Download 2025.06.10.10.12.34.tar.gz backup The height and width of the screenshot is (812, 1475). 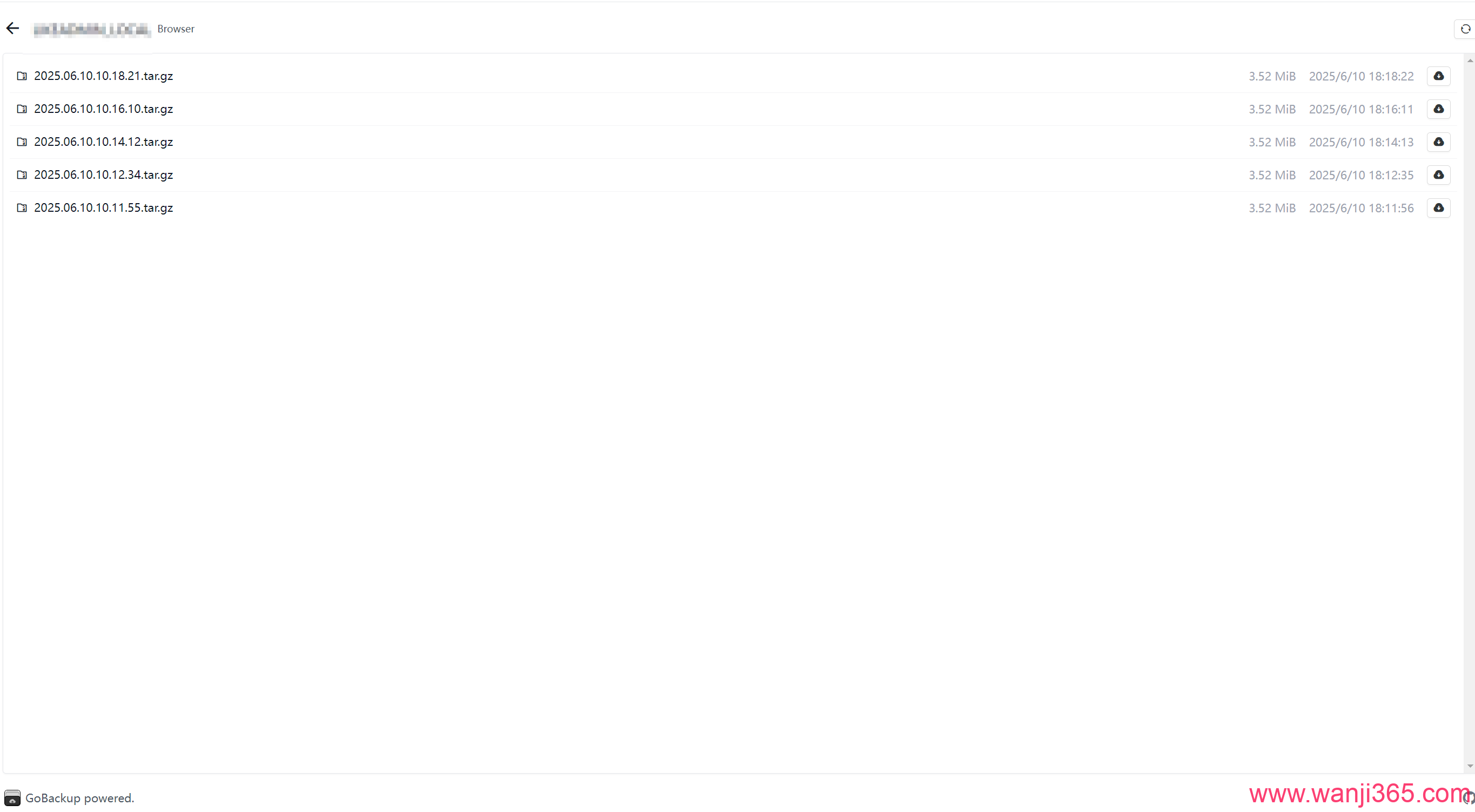pos(1438,175)
